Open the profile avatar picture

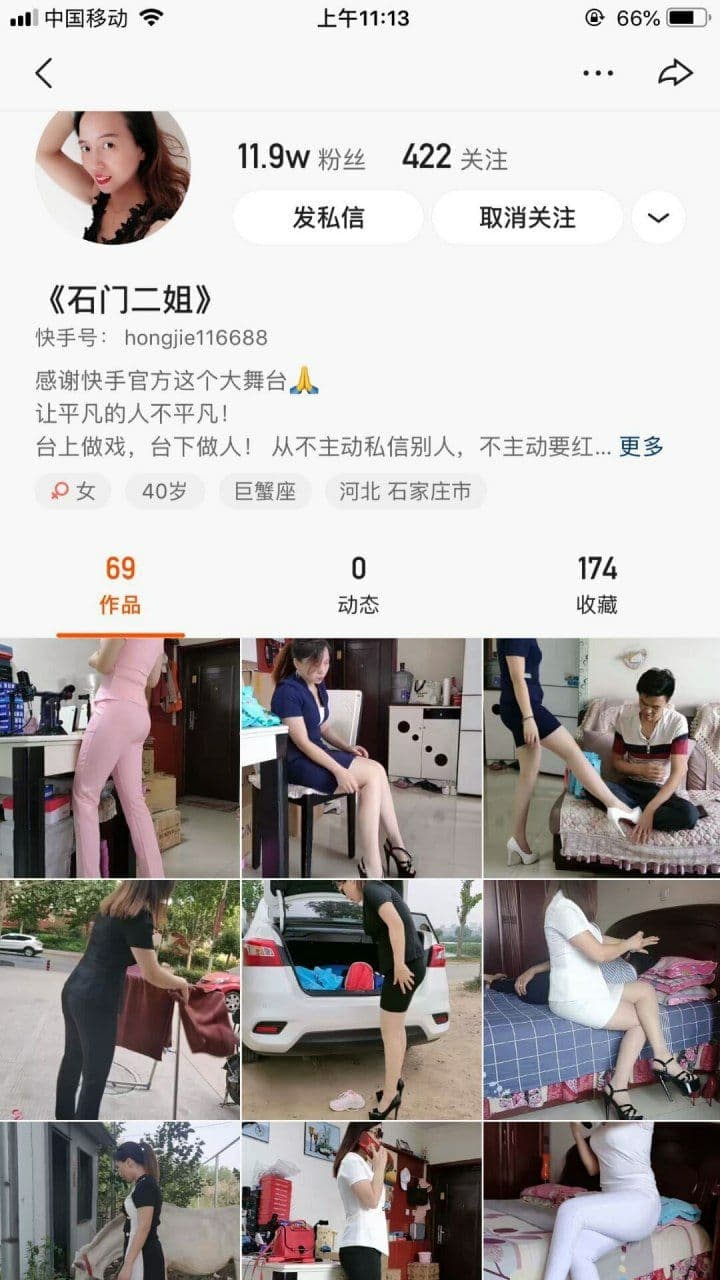113,178
